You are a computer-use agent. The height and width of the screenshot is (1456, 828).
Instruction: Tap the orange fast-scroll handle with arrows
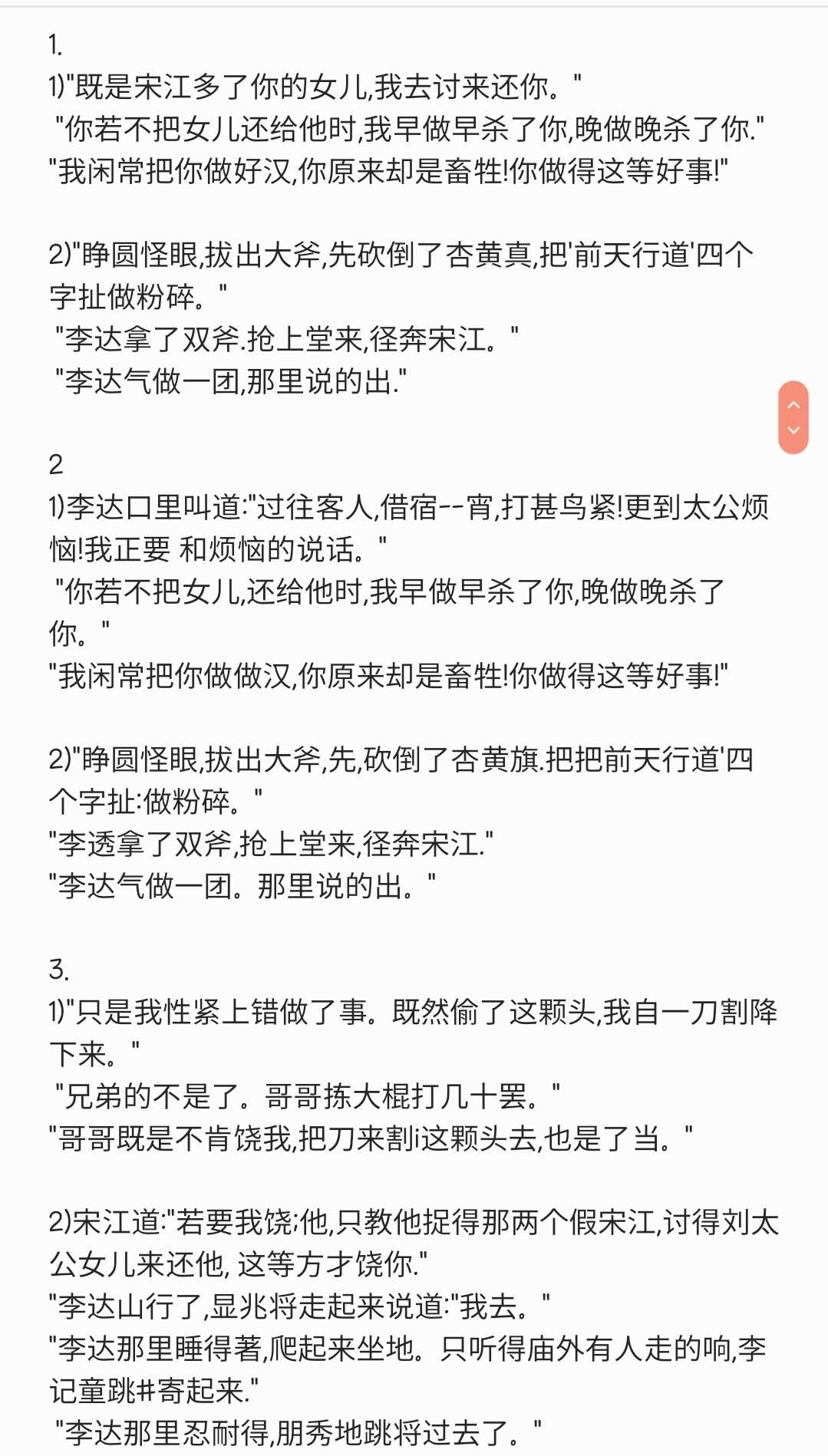(793, 417)
